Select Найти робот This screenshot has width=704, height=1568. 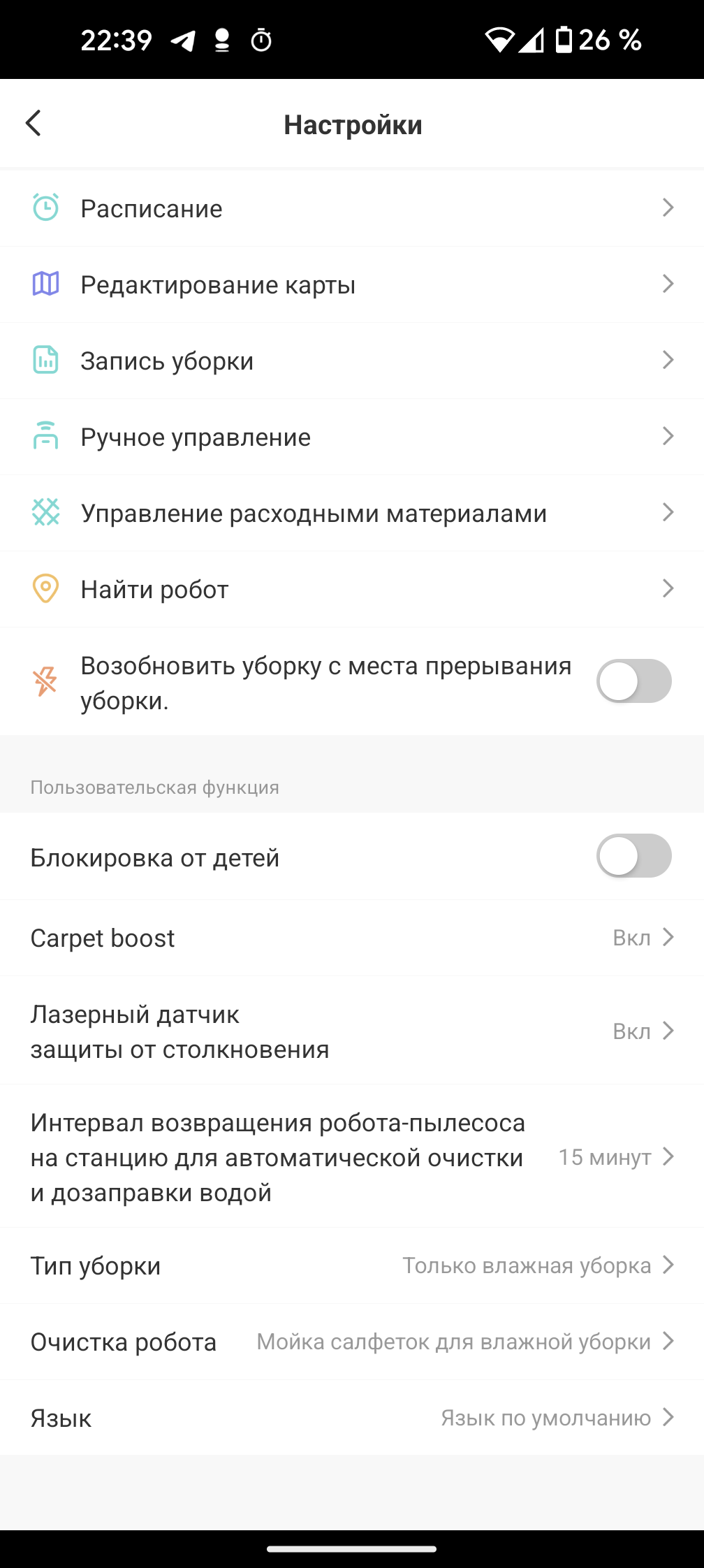click(x=352, y=589)
